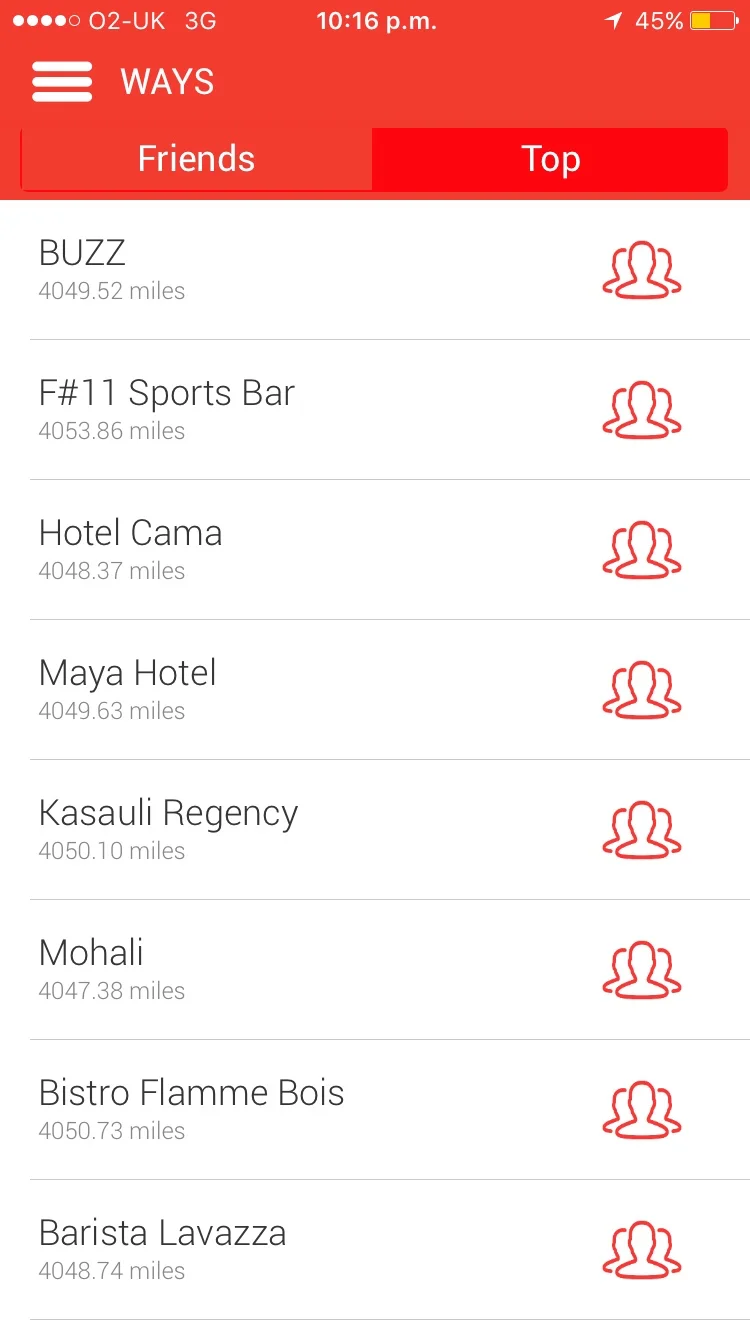This screenshot has height=1334, width=750.
Task: Tap people icon for Bistro Flamme Bois
Action: pos(642,1110)
